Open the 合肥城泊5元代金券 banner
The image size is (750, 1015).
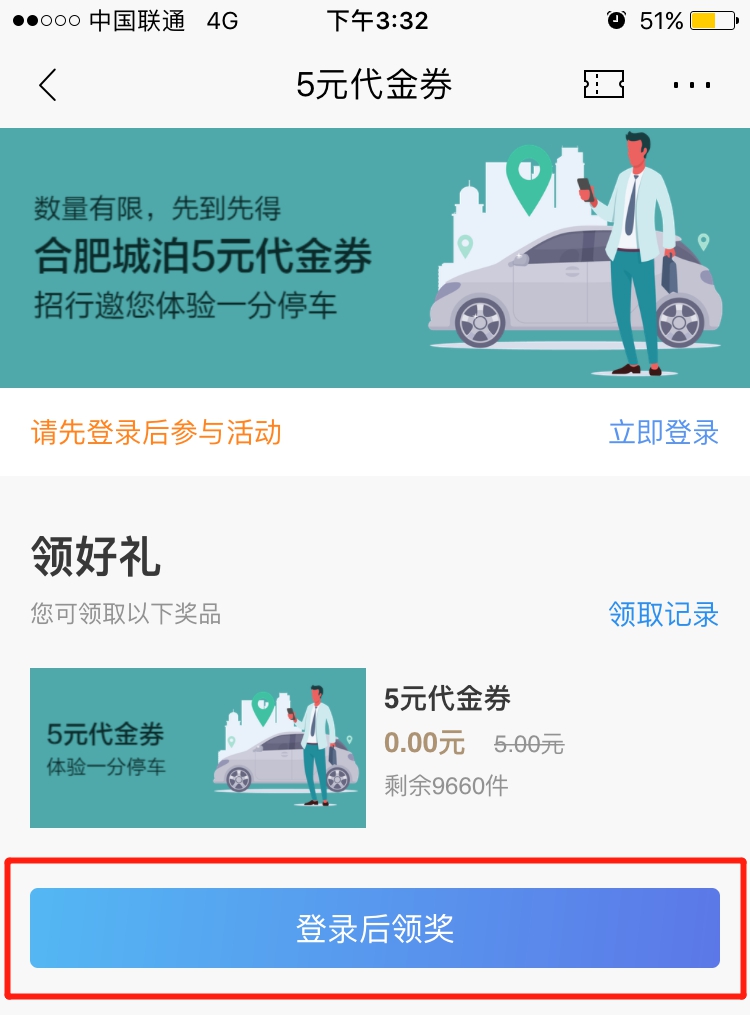click(x=375, y=257)
